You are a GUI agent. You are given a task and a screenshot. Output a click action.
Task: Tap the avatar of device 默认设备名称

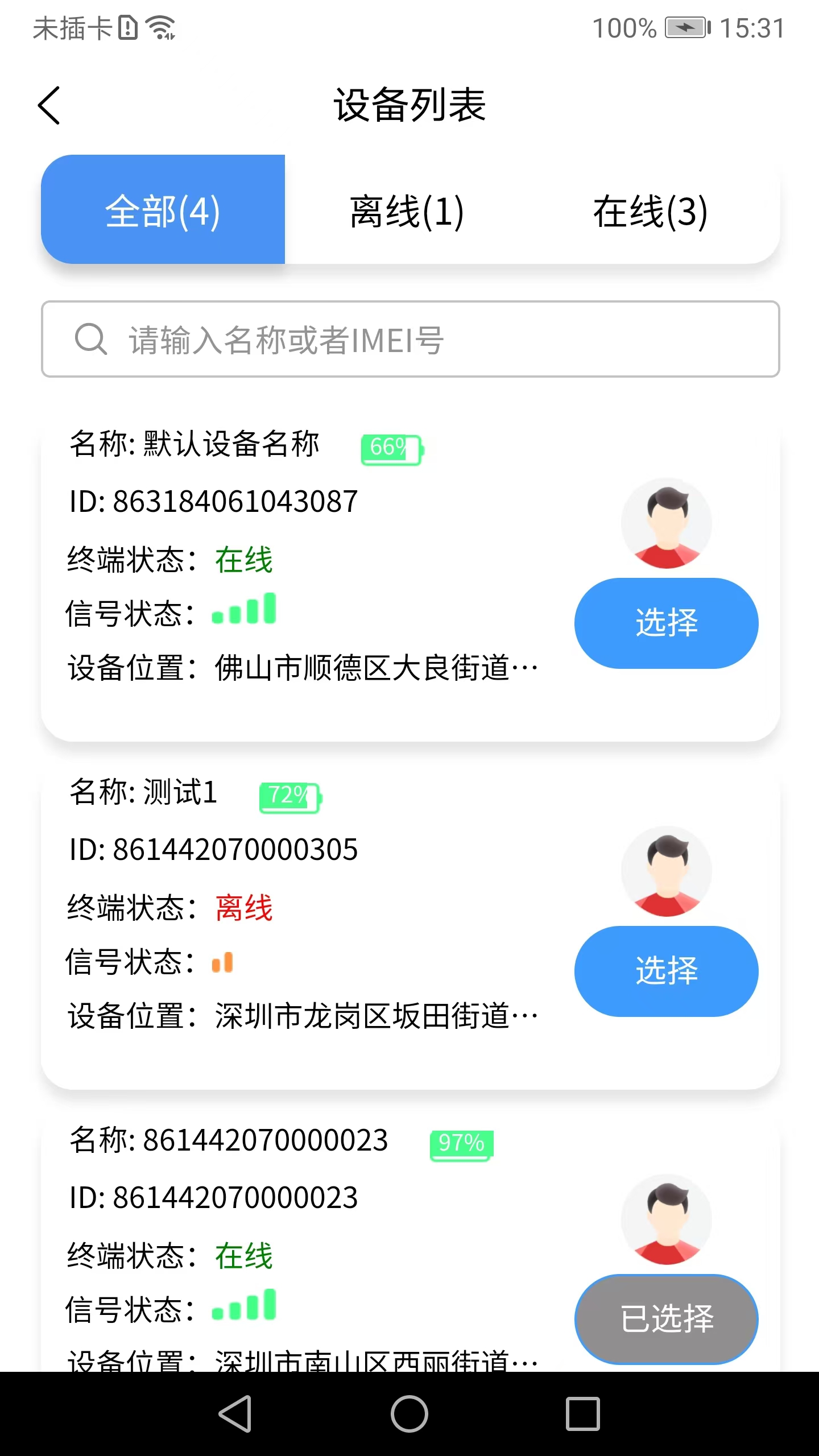pyautogui.click(x=667, y=523)
